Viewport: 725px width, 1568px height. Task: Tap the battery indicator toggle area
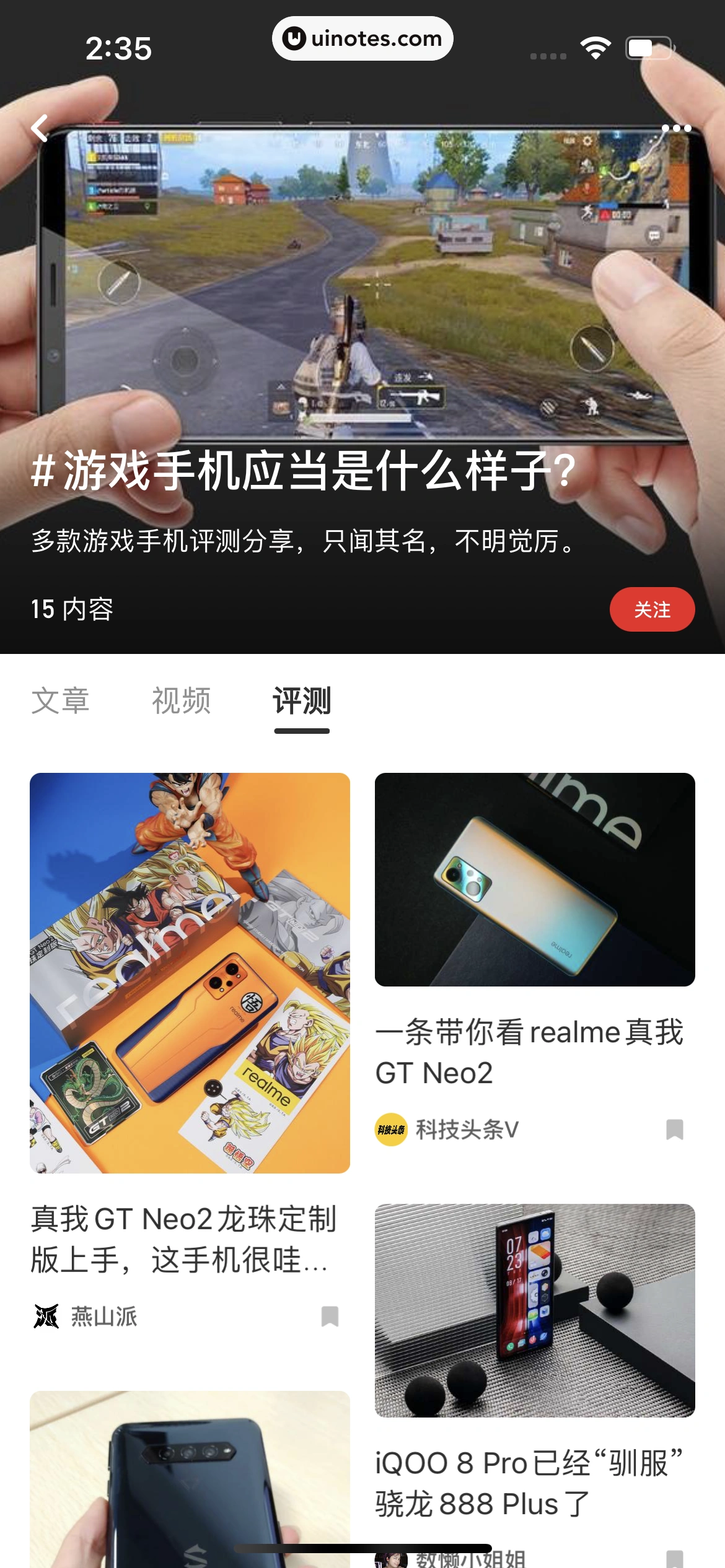coord(649,46)
